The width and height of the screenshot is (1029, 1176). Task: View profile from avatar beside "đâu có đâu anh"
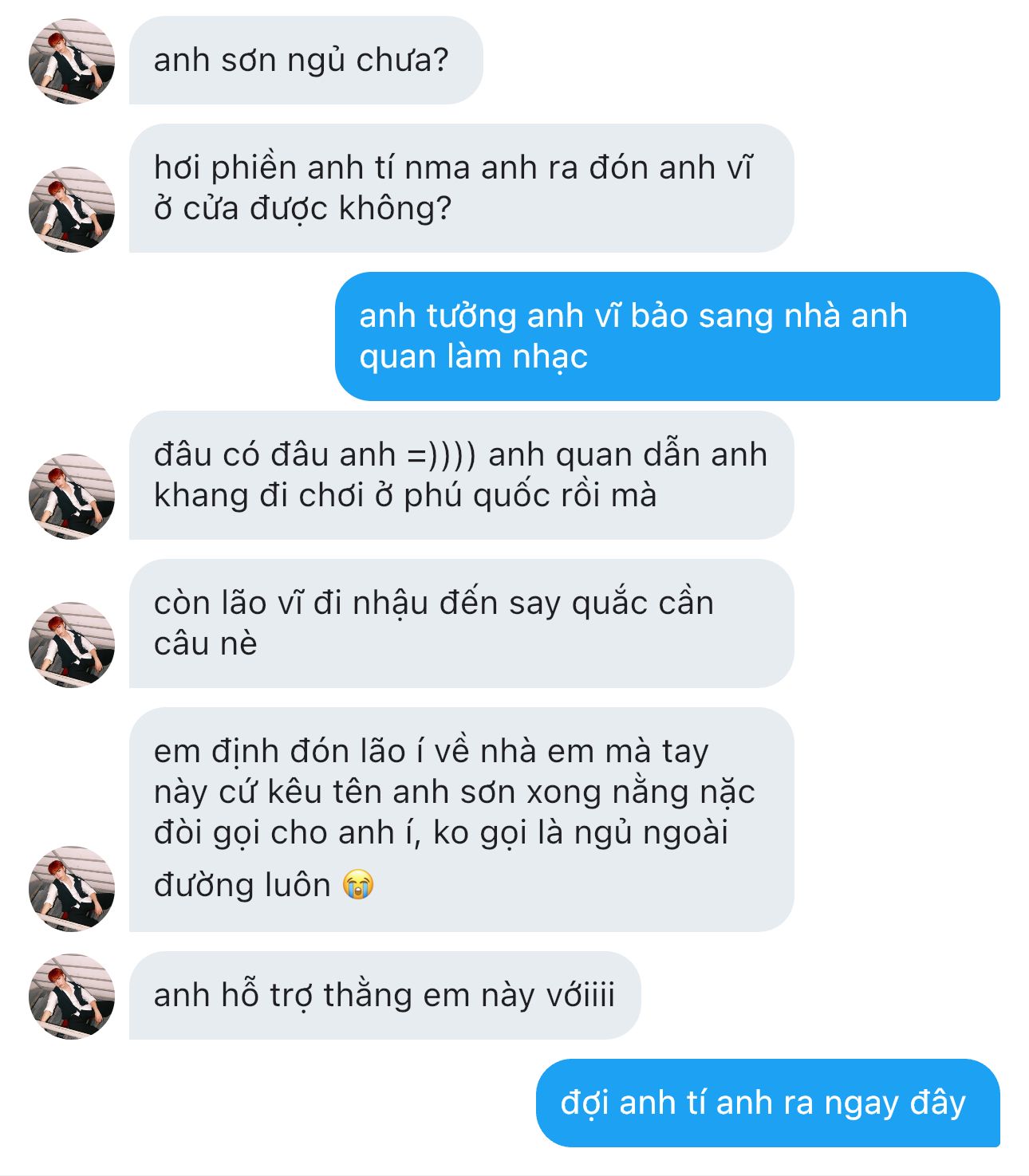pos(72,497)
